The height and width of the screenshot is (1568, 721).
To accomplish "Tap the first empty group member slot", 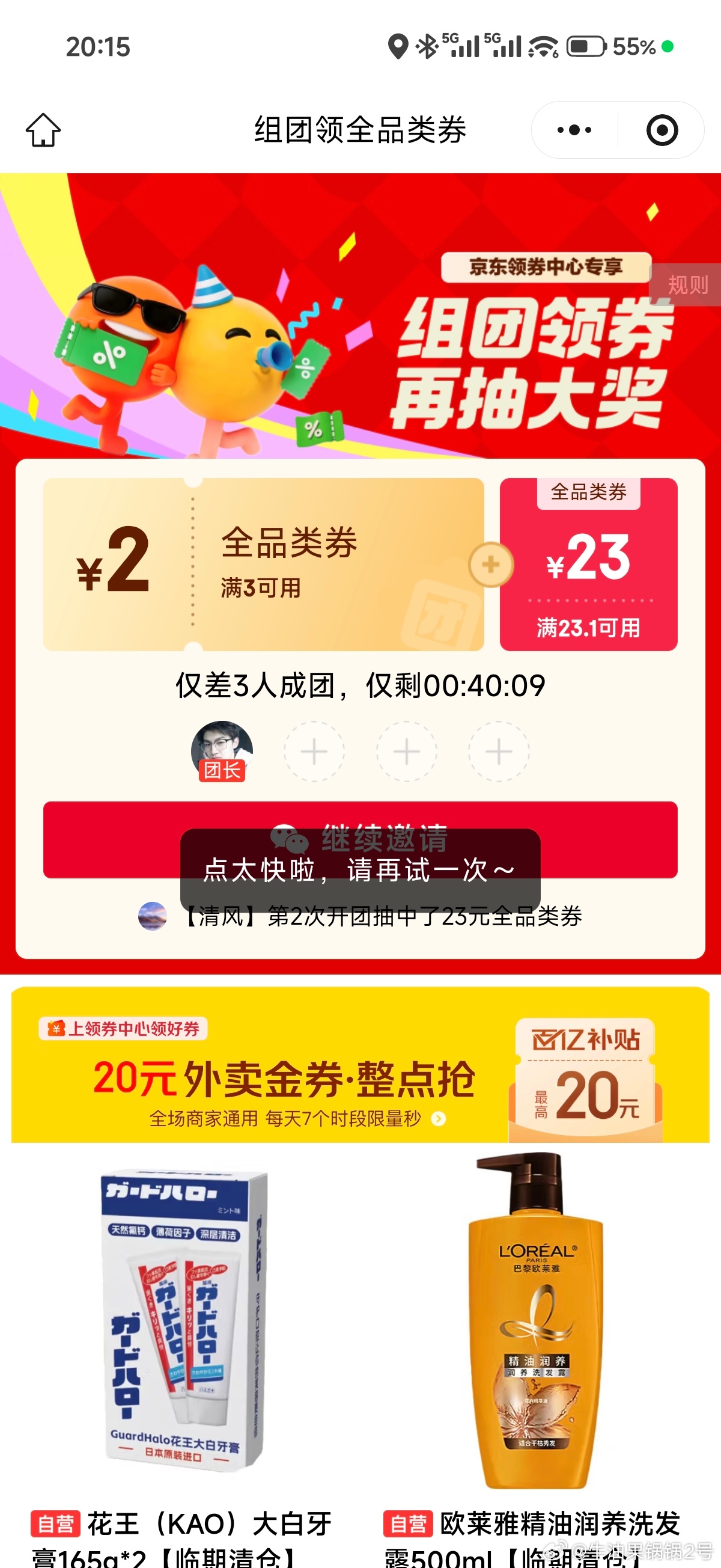I will [x=314, y=752].
